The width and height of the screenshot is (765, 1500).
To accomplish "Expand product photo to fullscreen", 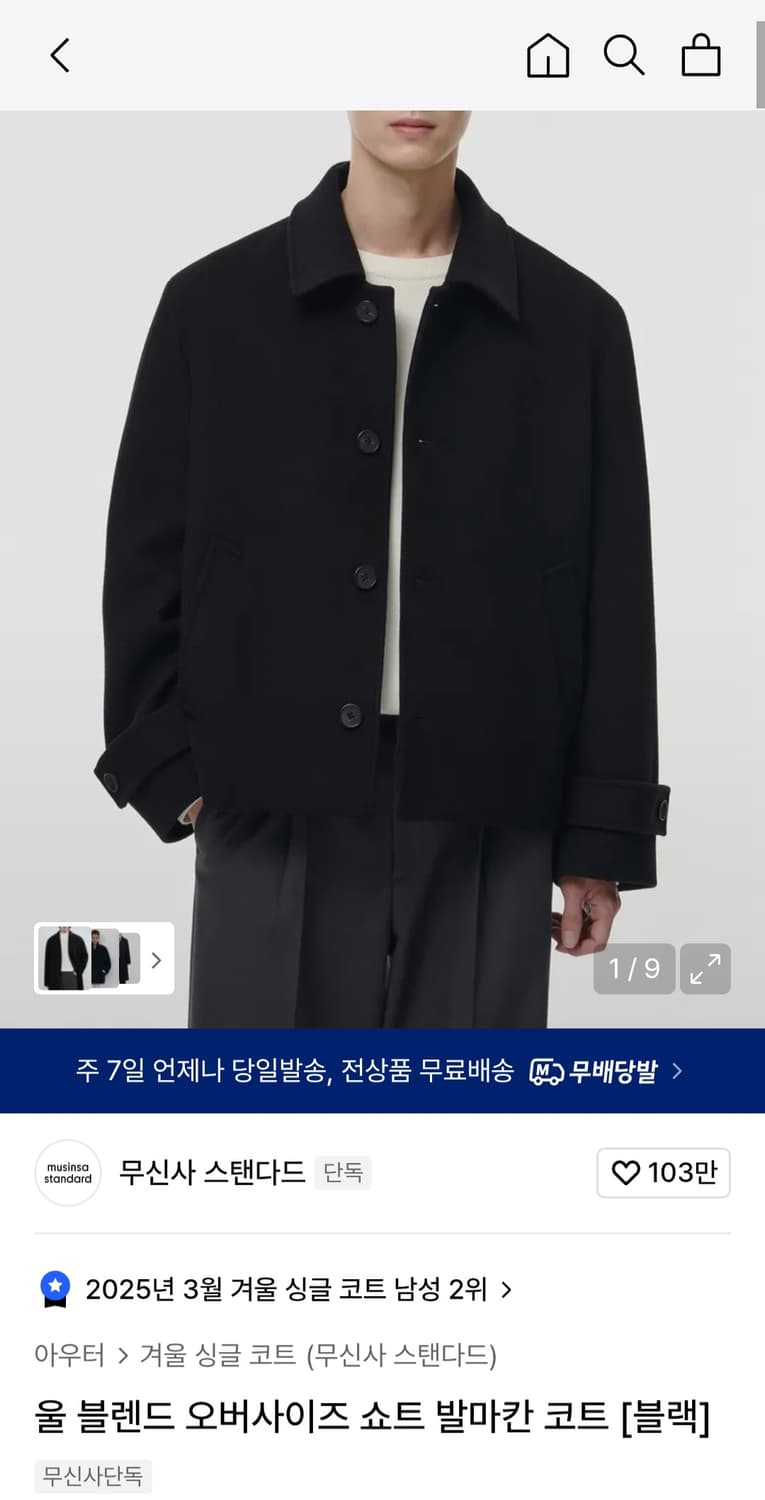I will tap(705, 968).
